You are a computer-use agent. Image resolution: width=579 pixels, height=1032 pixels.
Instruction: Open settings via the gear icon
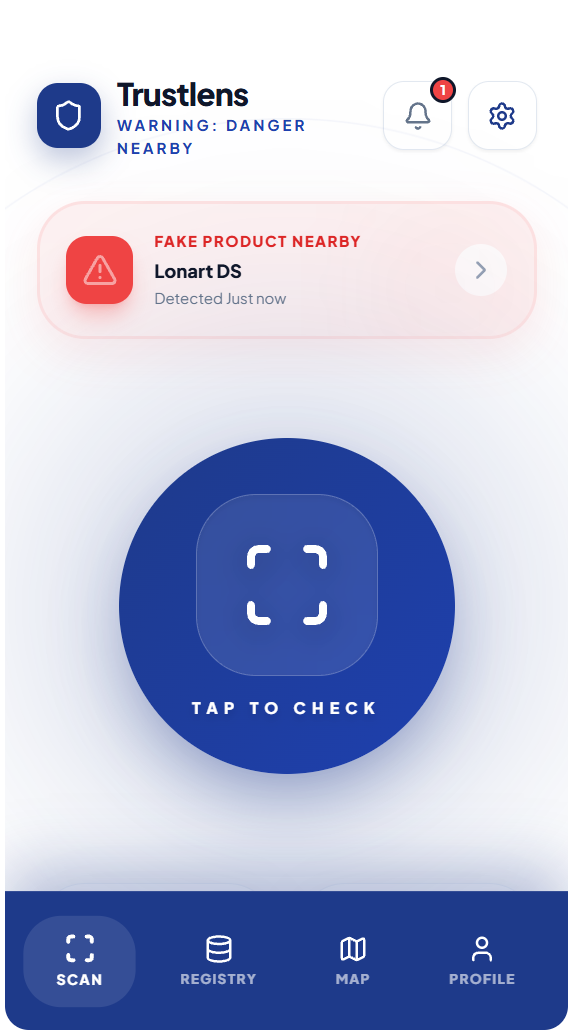[502, 115]
